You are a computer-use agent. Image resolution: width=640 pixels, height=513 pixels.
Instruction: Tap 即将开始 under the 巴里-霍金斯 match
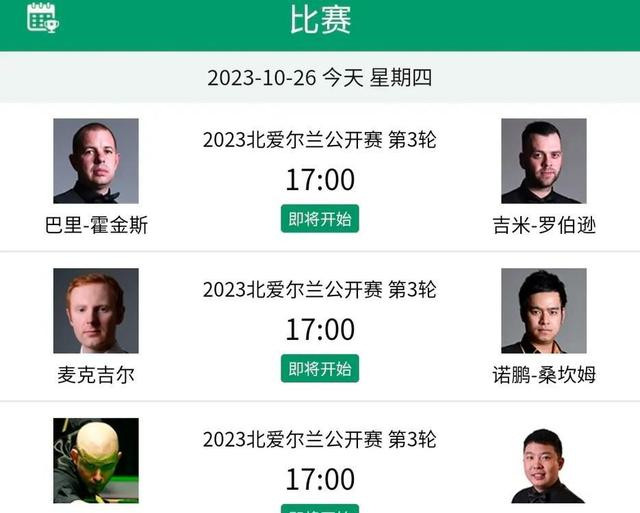pyautogui.click(x=319, y=219)
